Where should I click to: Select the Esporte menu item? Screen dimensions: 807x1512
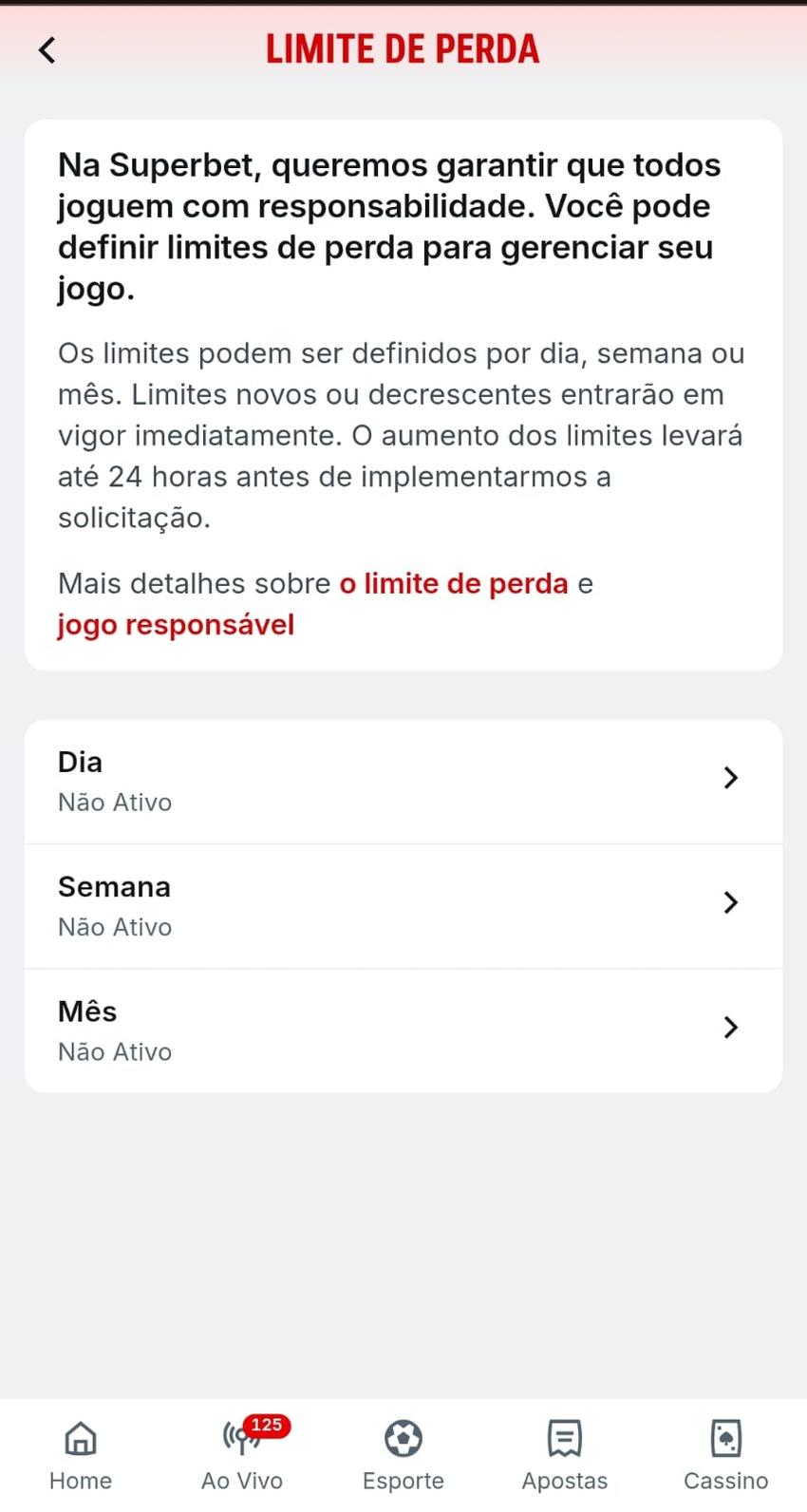click(403, 1480)
